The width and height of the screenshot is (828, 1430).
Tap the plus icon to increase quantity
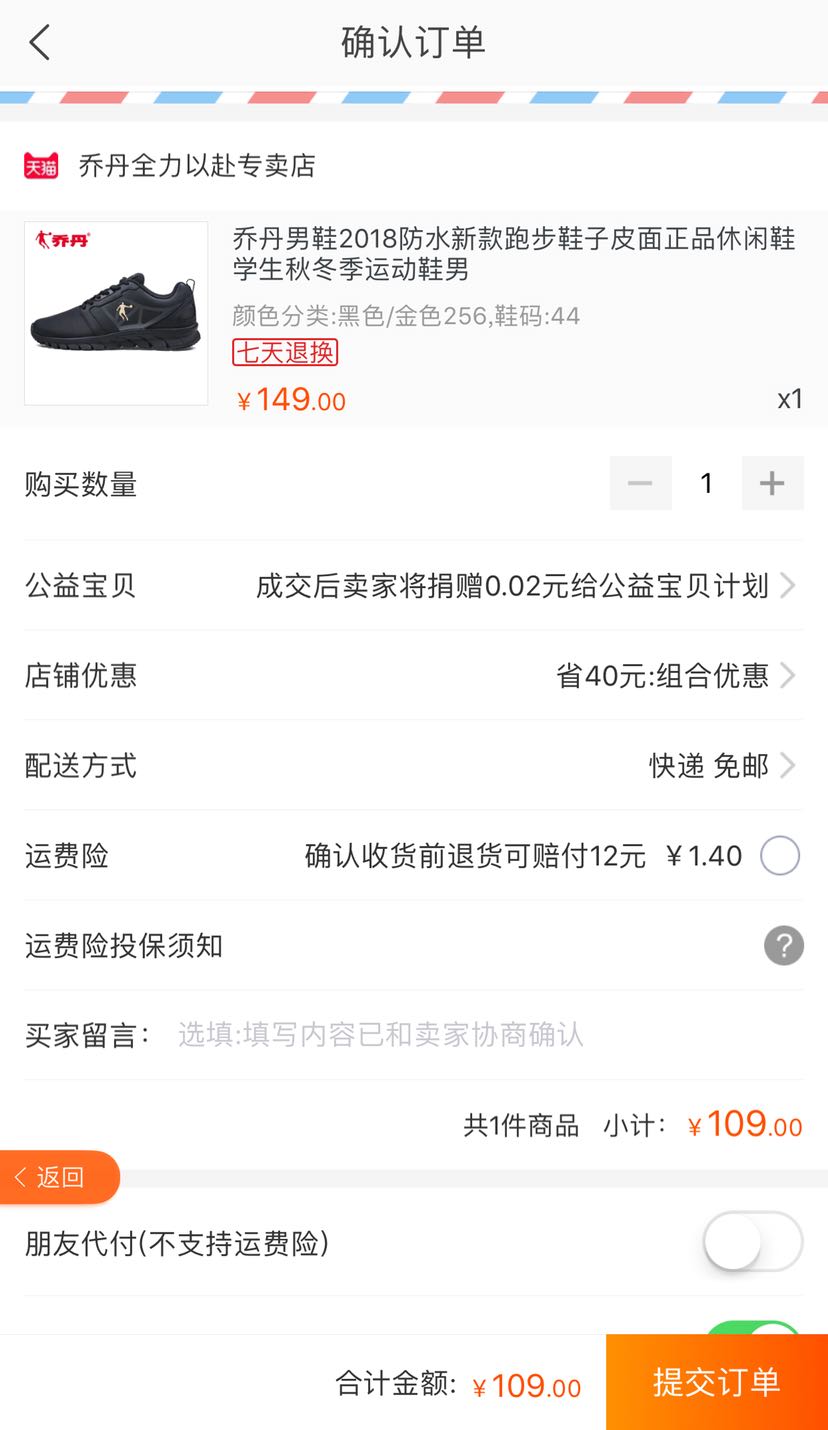(772, 483)
